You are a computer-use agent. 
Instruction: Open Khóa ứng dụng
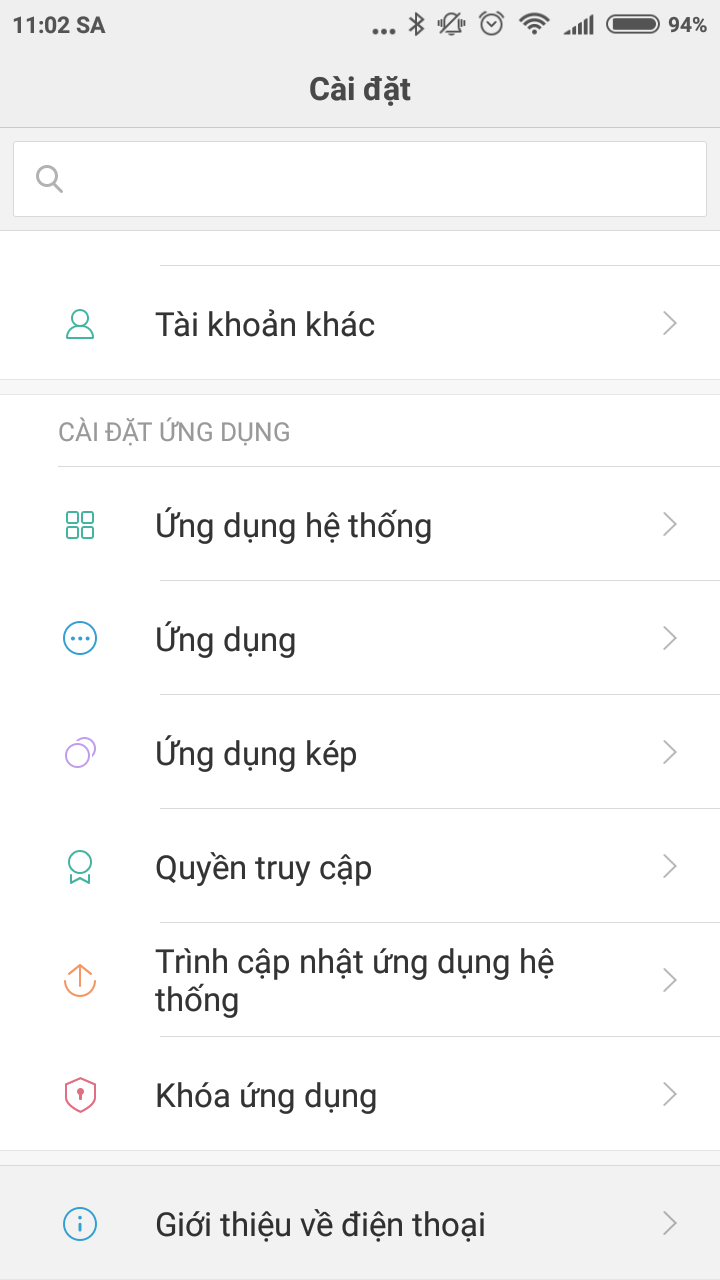pos(360,1095)
